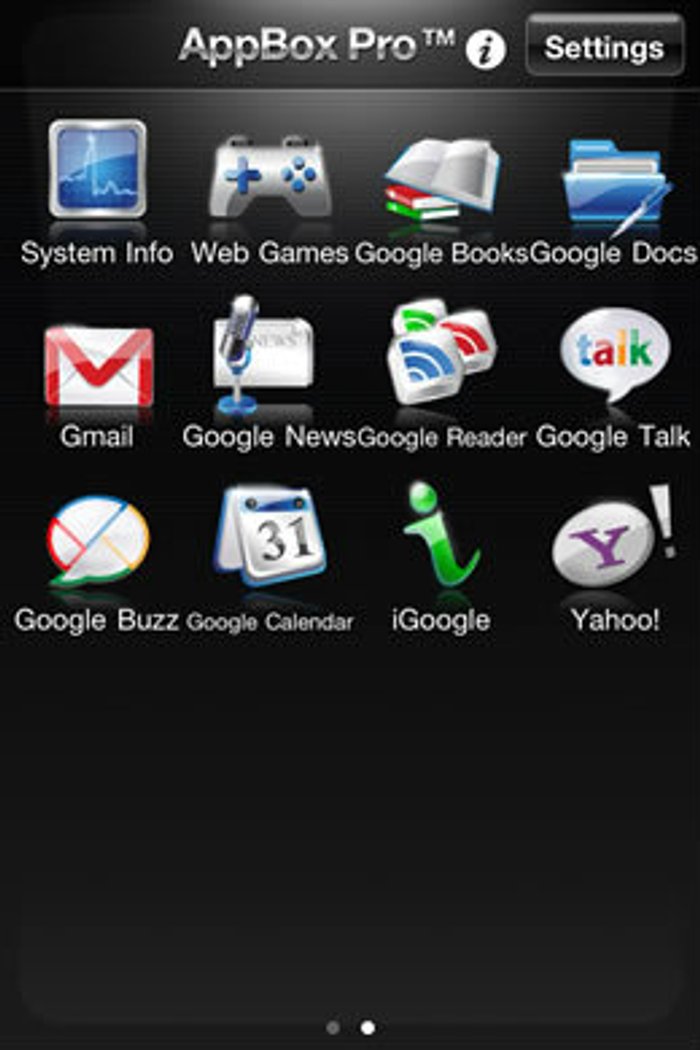Open Google Buzz

click(97, 542)
